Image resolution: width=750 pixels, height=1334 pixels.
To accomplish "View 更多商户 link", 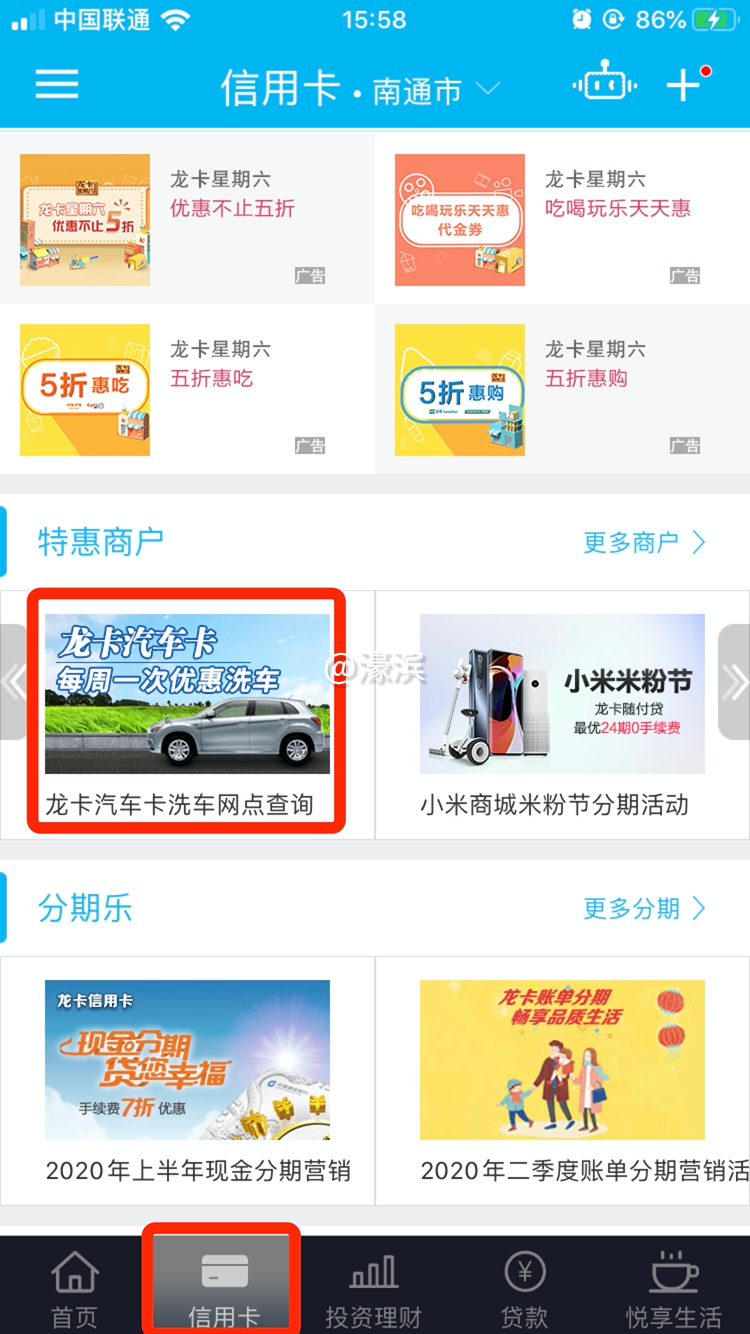I will [643, 542].
